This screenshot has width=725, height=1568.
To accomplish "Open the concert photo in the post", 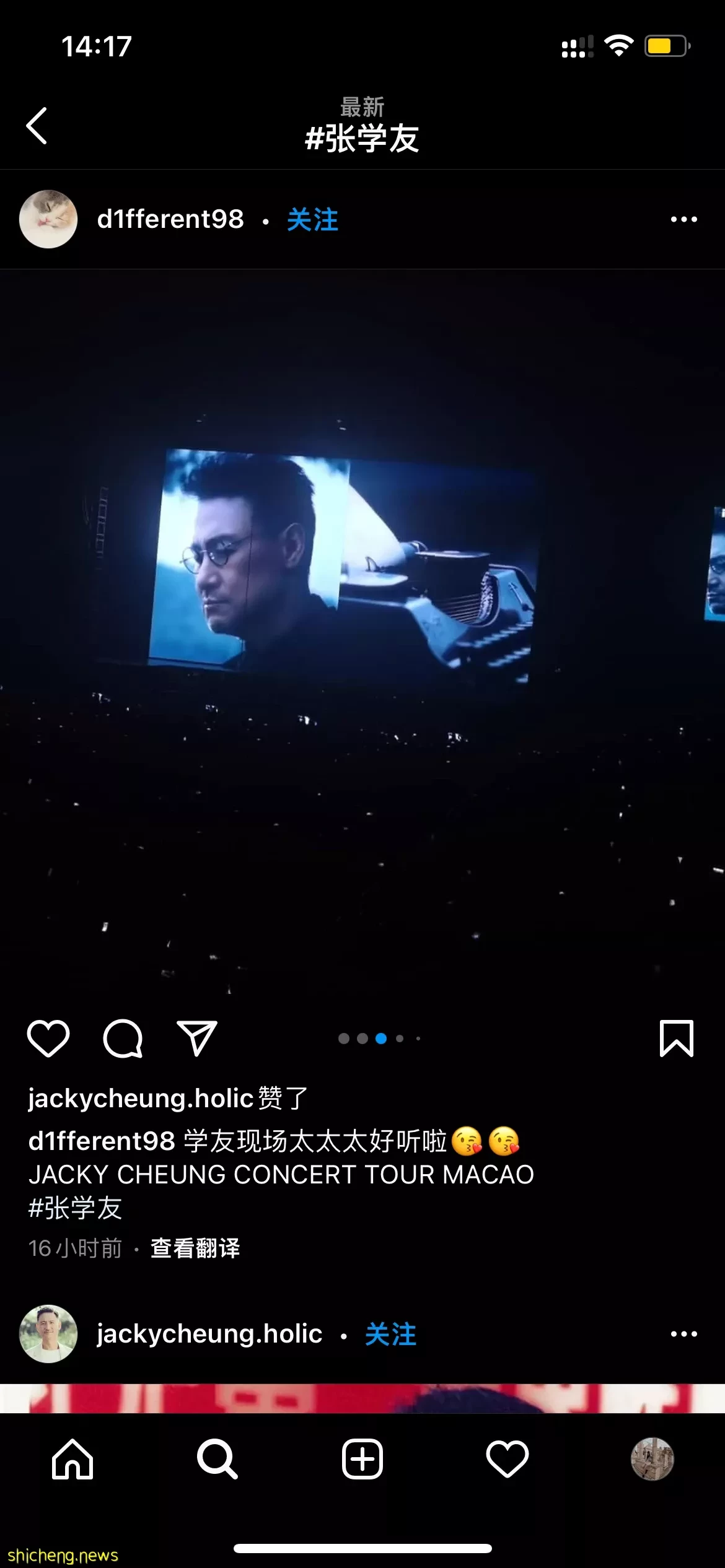I will (362, 632).
